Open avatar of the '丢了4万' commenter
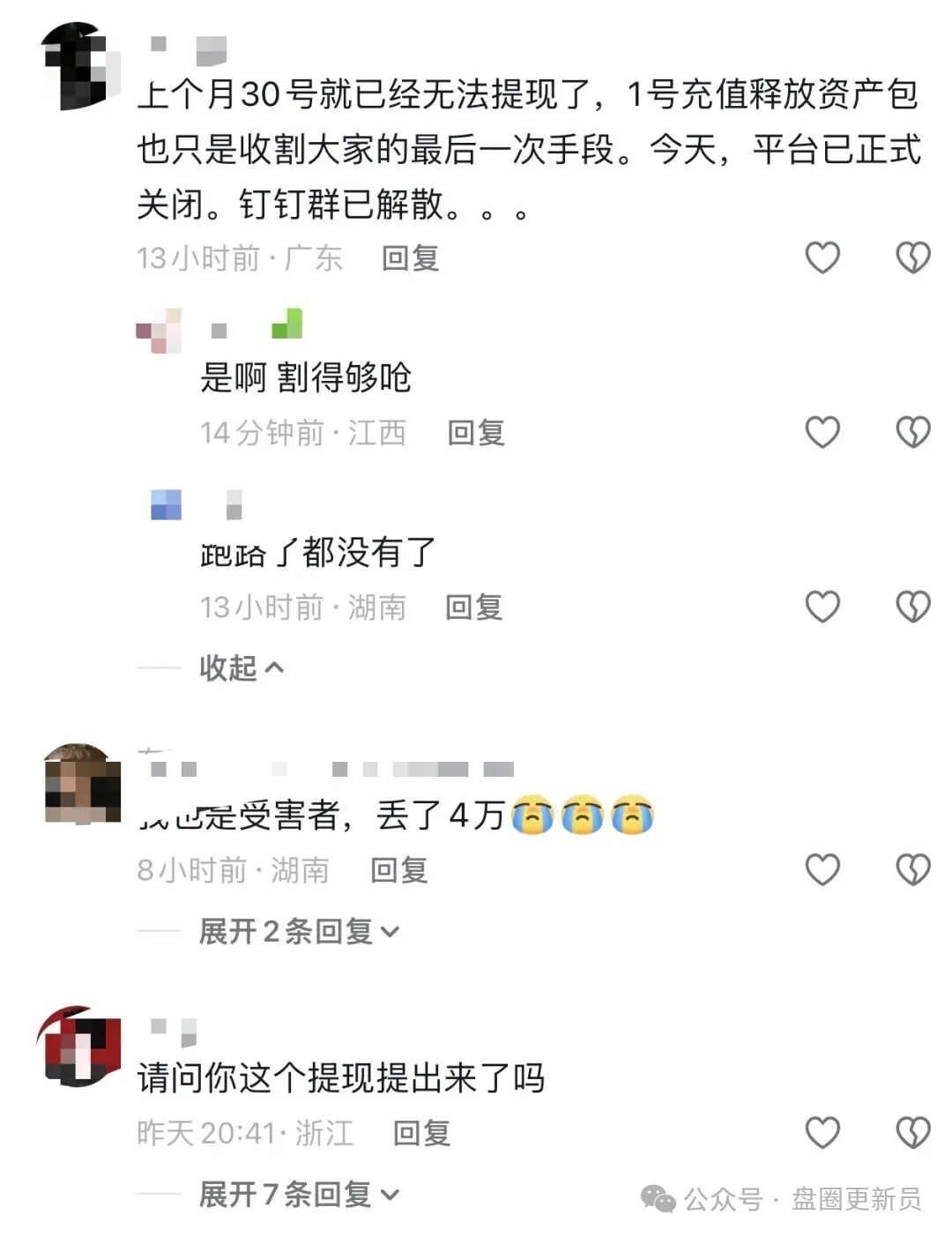Screen dimensions: 952x1237 tap(81, 784)
